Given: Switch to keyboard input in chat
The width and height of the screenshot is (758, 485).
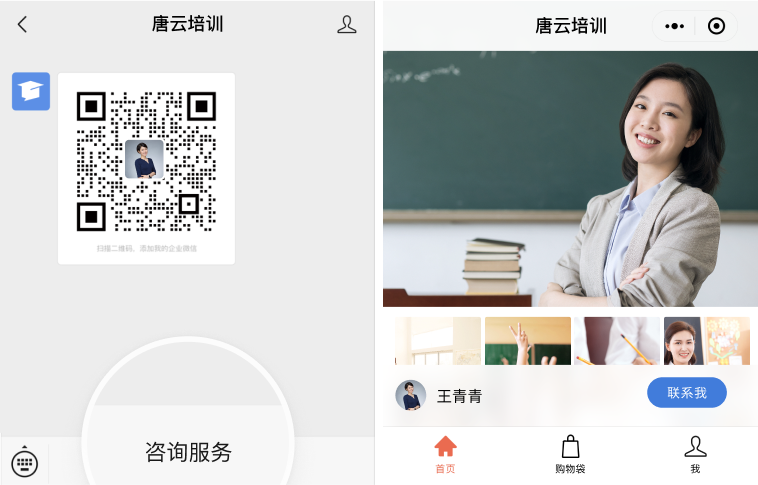Looking at the screenshot, I should point(24,462).
